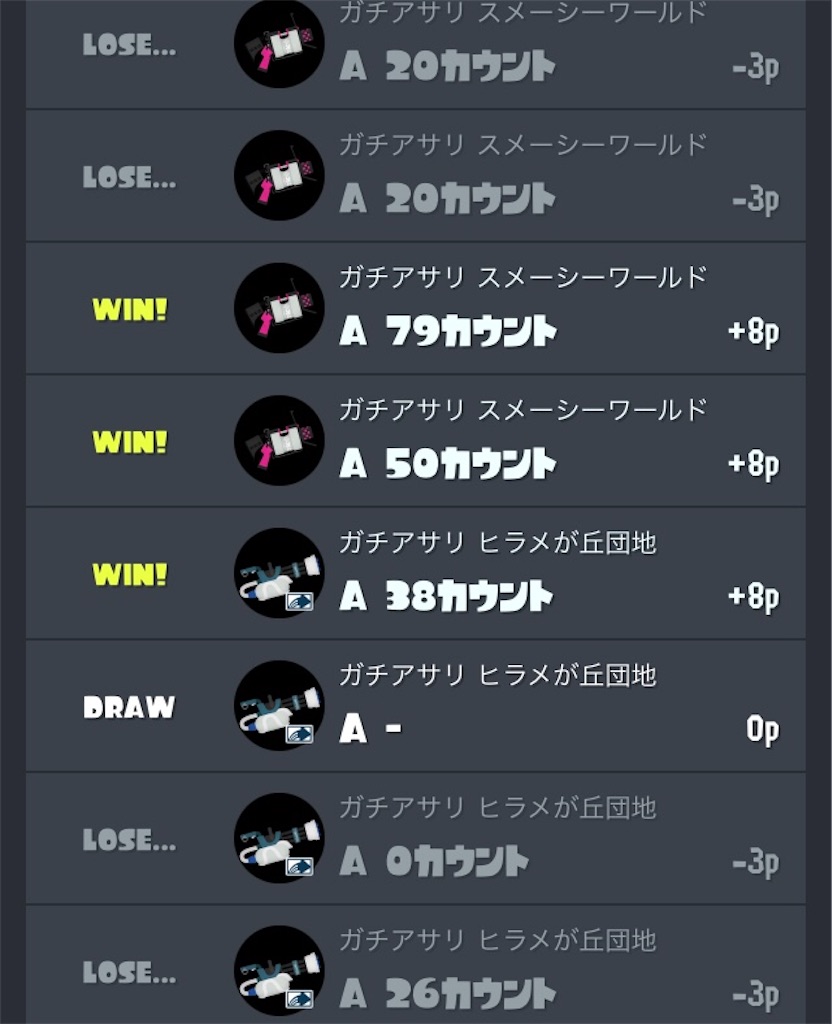Screen dimensions: 832x1024
Task: Click the weapon icon beside the 0 count loss
Action: 279,839
